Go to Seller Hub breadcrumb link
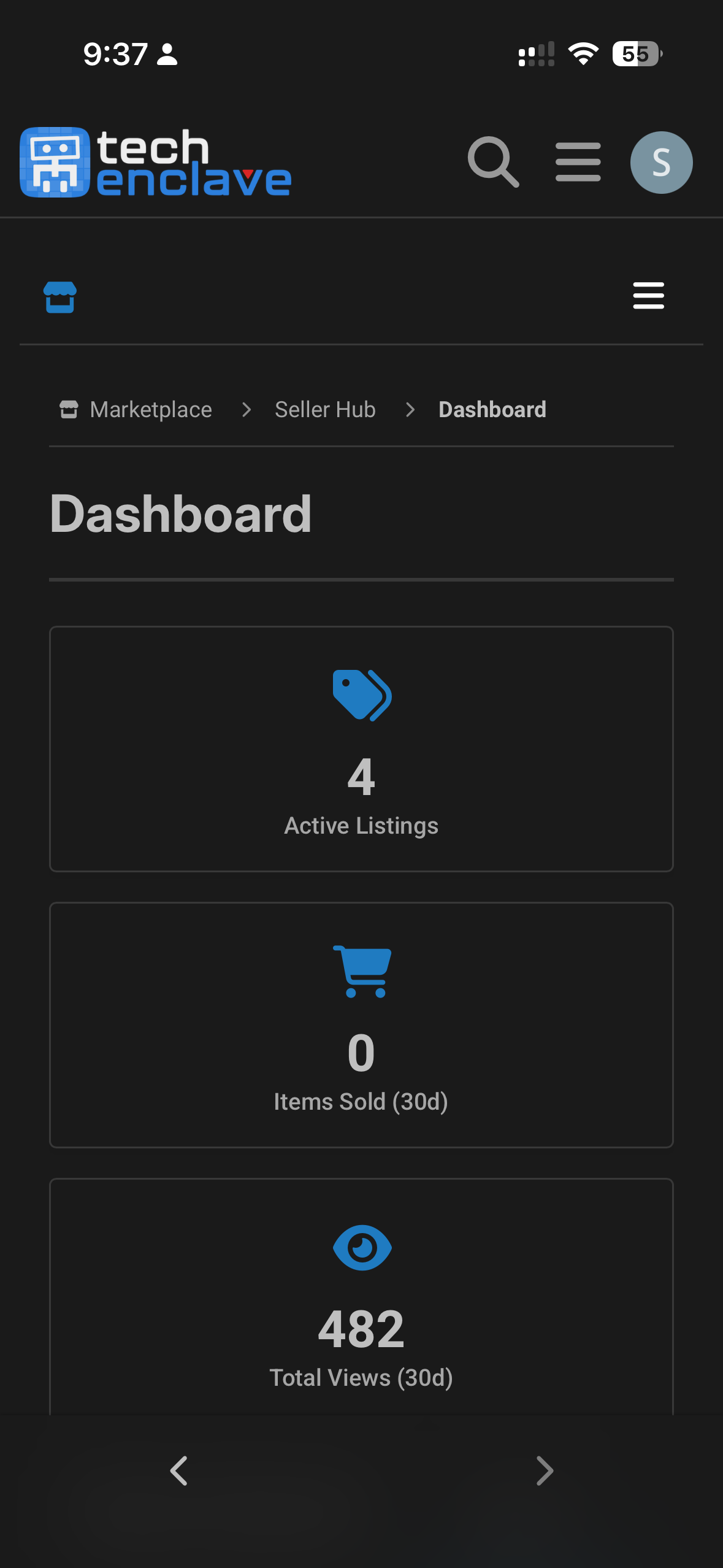 (325, 409)
